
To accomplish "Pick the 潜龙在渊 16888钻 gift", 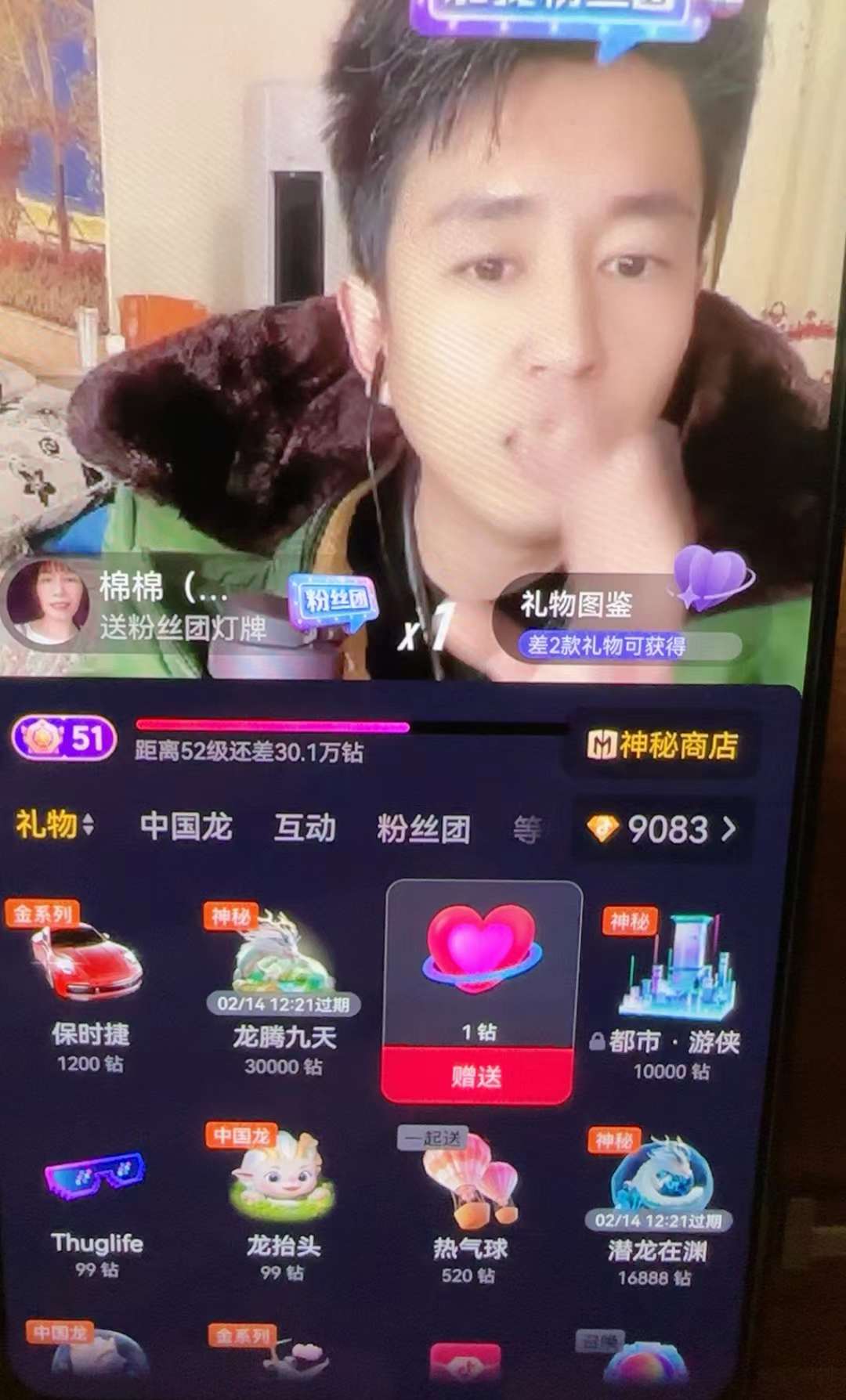I will point(658,1206).
